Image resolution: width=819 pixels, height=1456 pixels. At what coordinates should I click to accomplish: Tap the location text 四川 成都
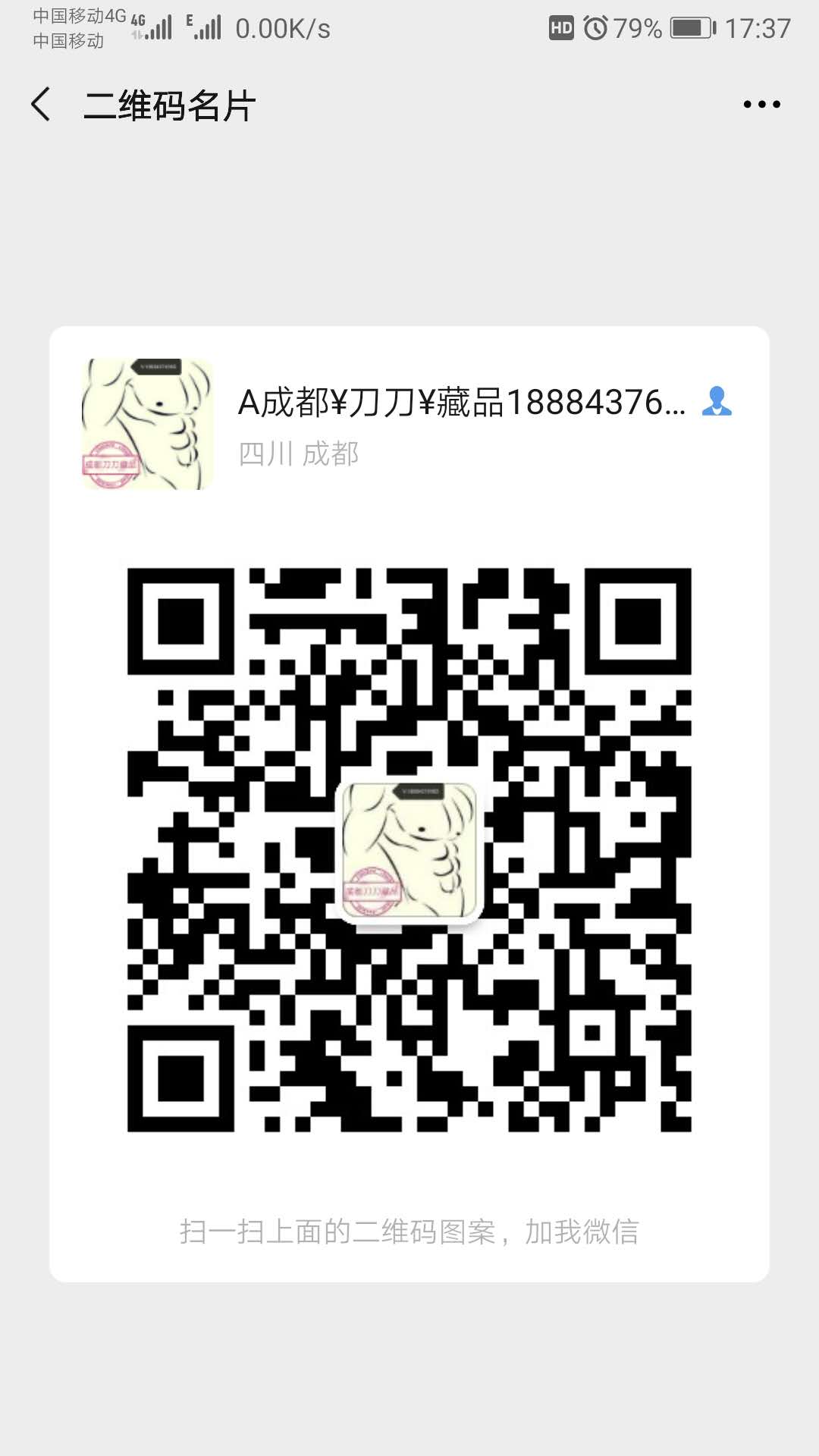pyautogui.click(x=300, y=455)
